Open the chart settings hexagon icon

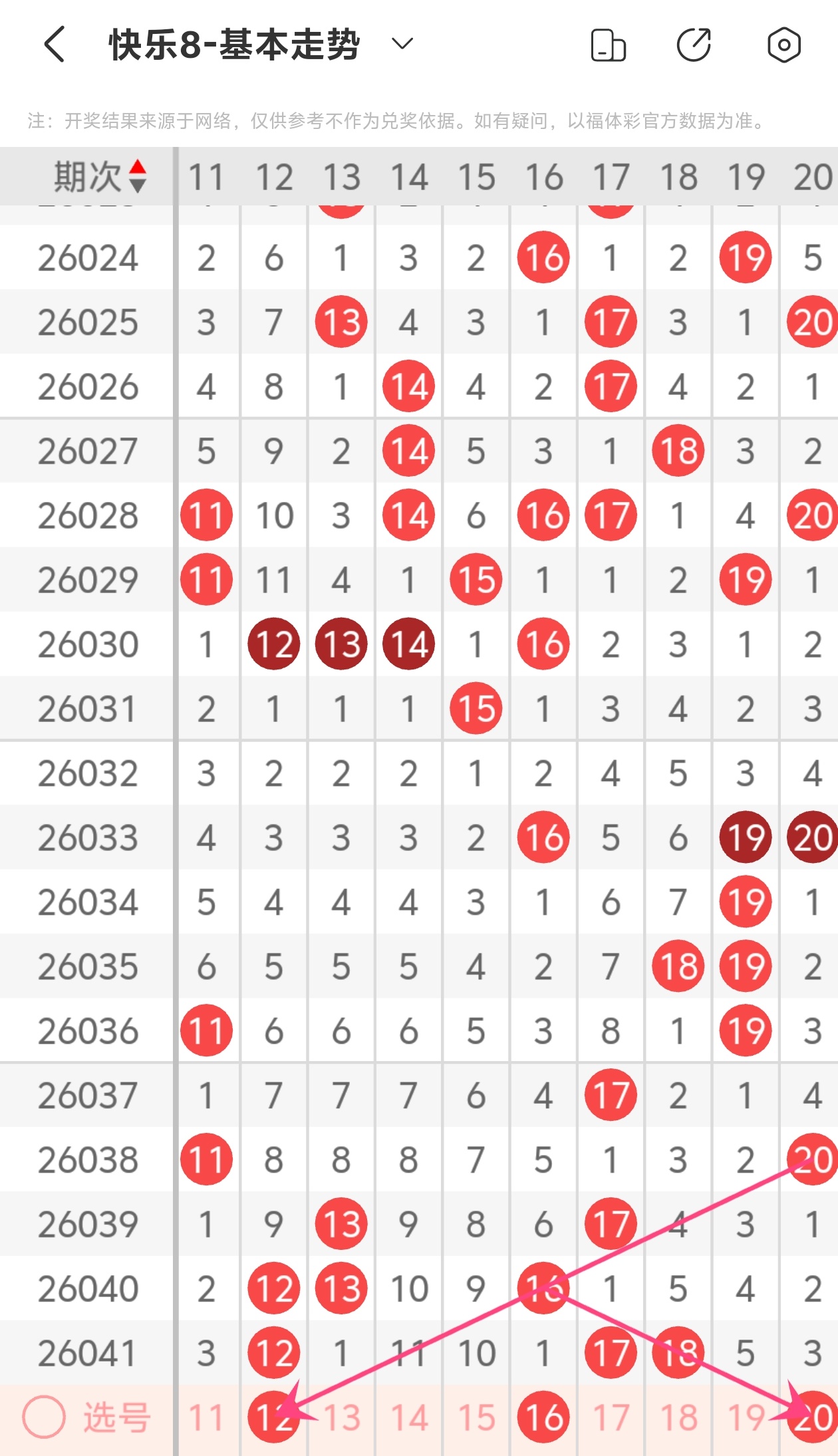[x=783, y=45]
